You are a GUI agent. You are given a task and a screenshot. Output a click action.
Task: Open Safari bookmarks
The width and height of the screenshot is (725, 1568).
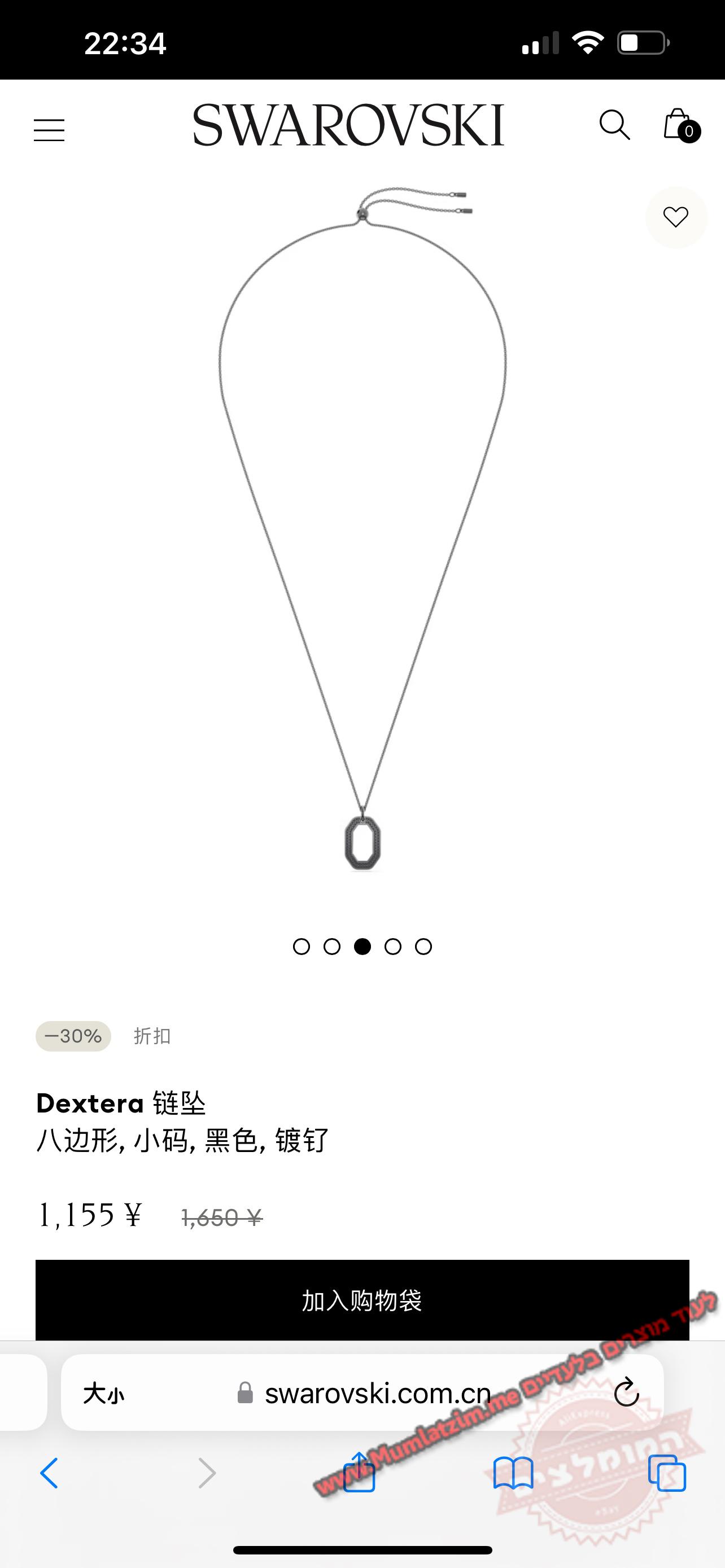pyautogui.click(x=513, y=1474)
